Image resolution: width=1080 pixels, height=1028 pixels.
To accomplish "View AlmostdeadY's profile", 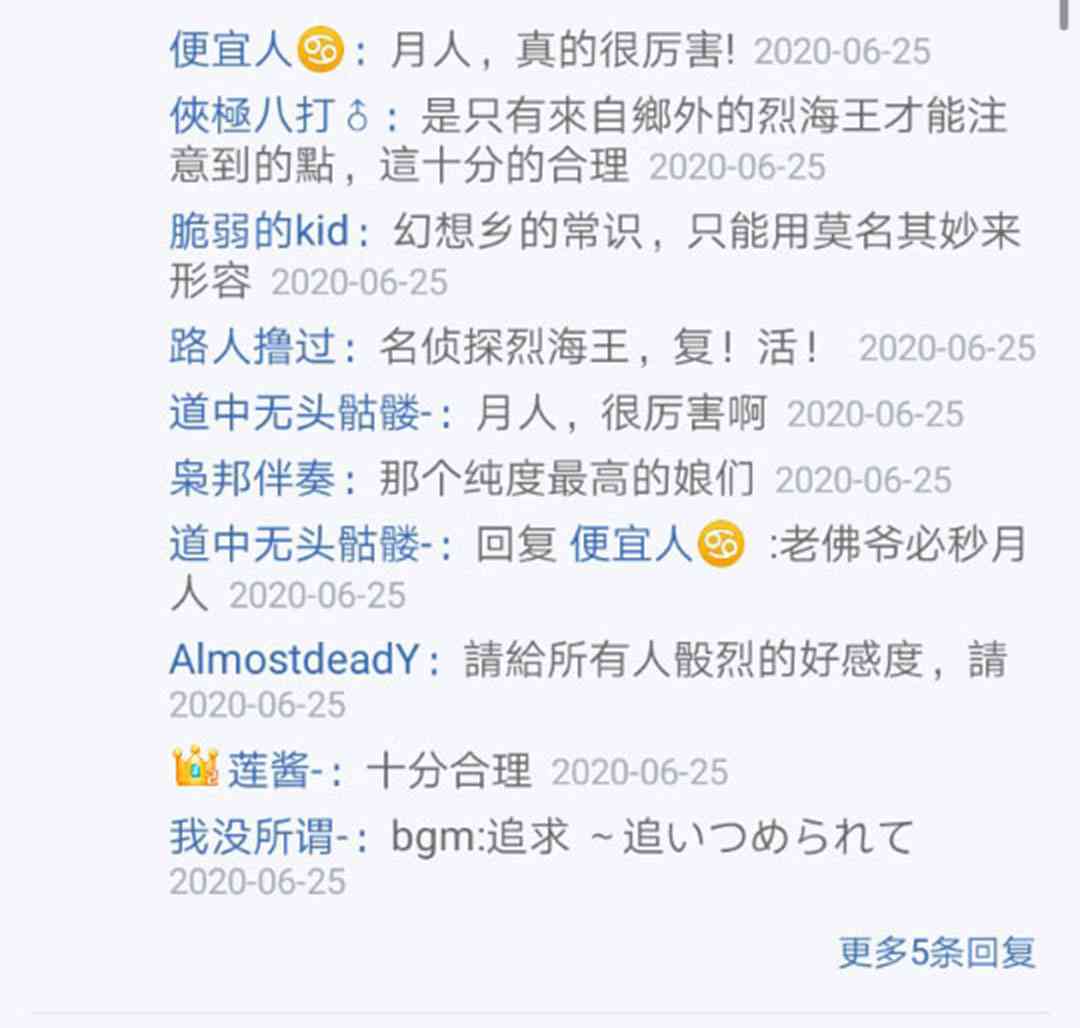I will click(294, 659).
